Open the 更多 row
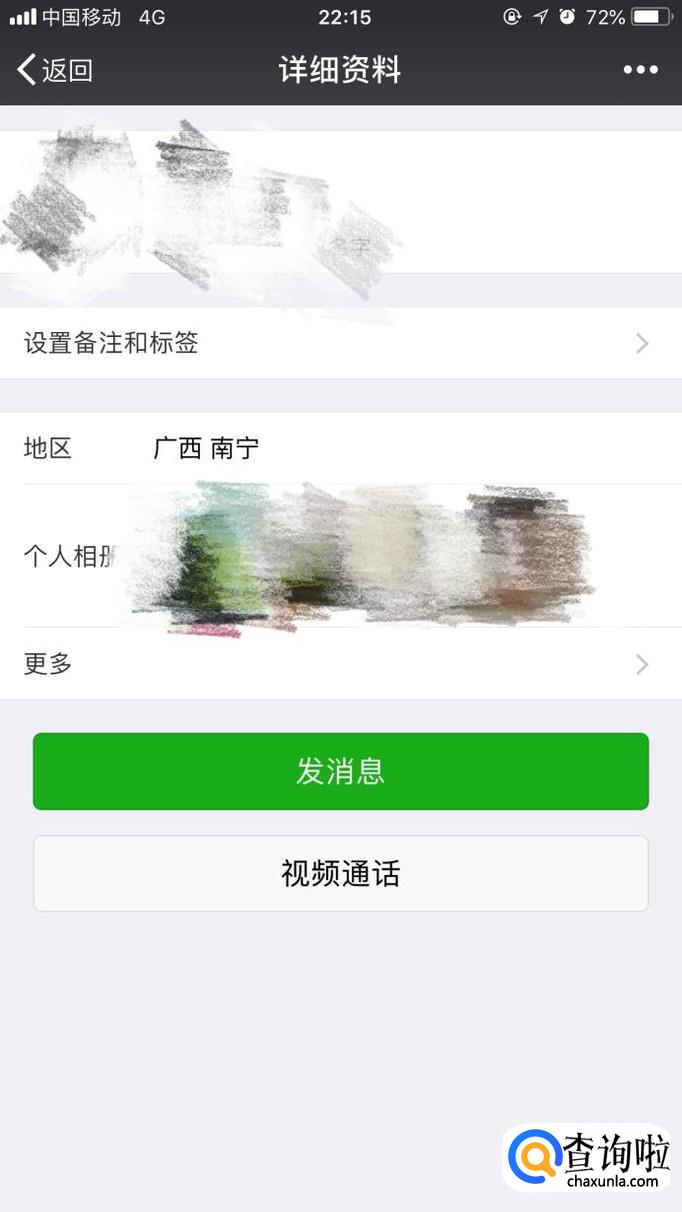Image resolution: width=682 pixels, height=1212 pixels. [340, 664]
